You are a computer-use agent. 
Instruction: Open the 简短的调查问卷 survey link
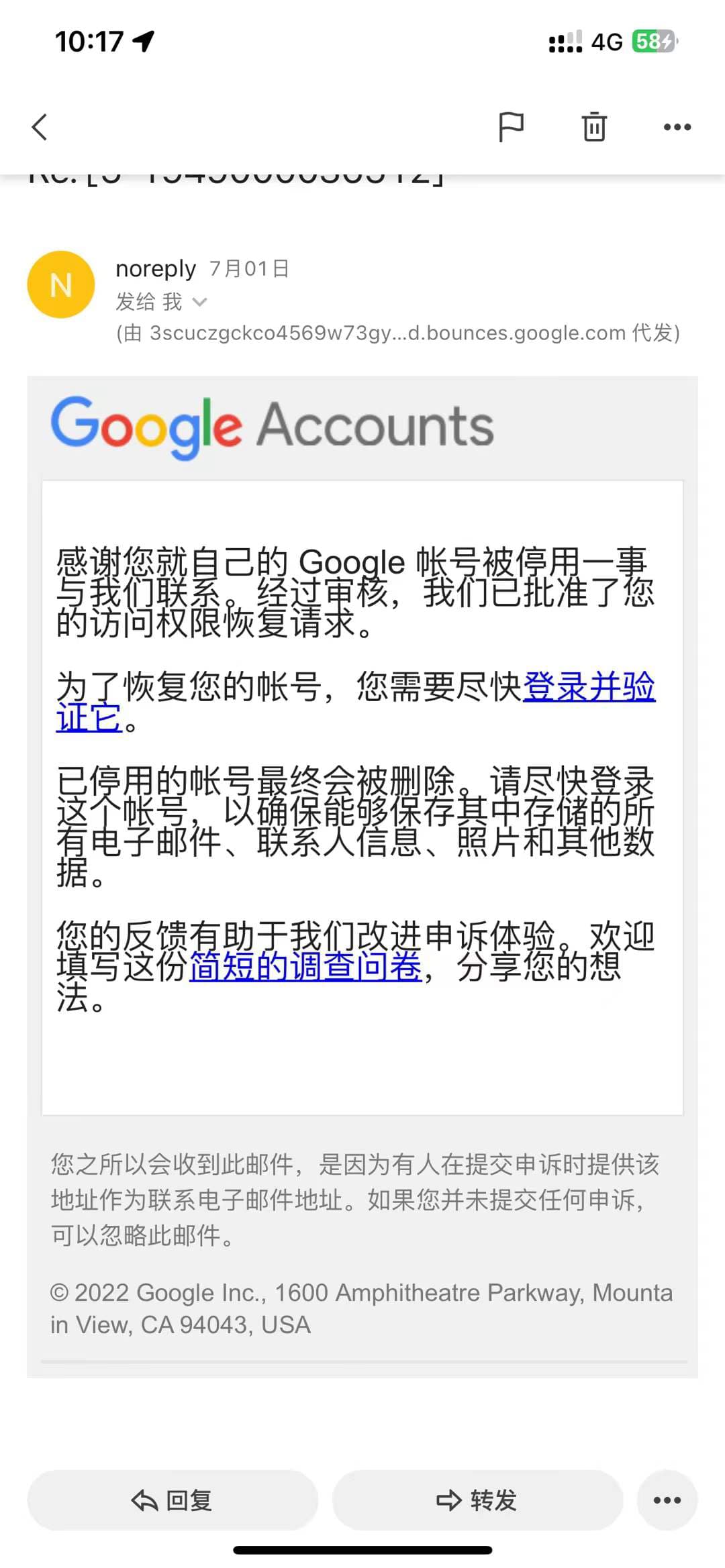305,966
